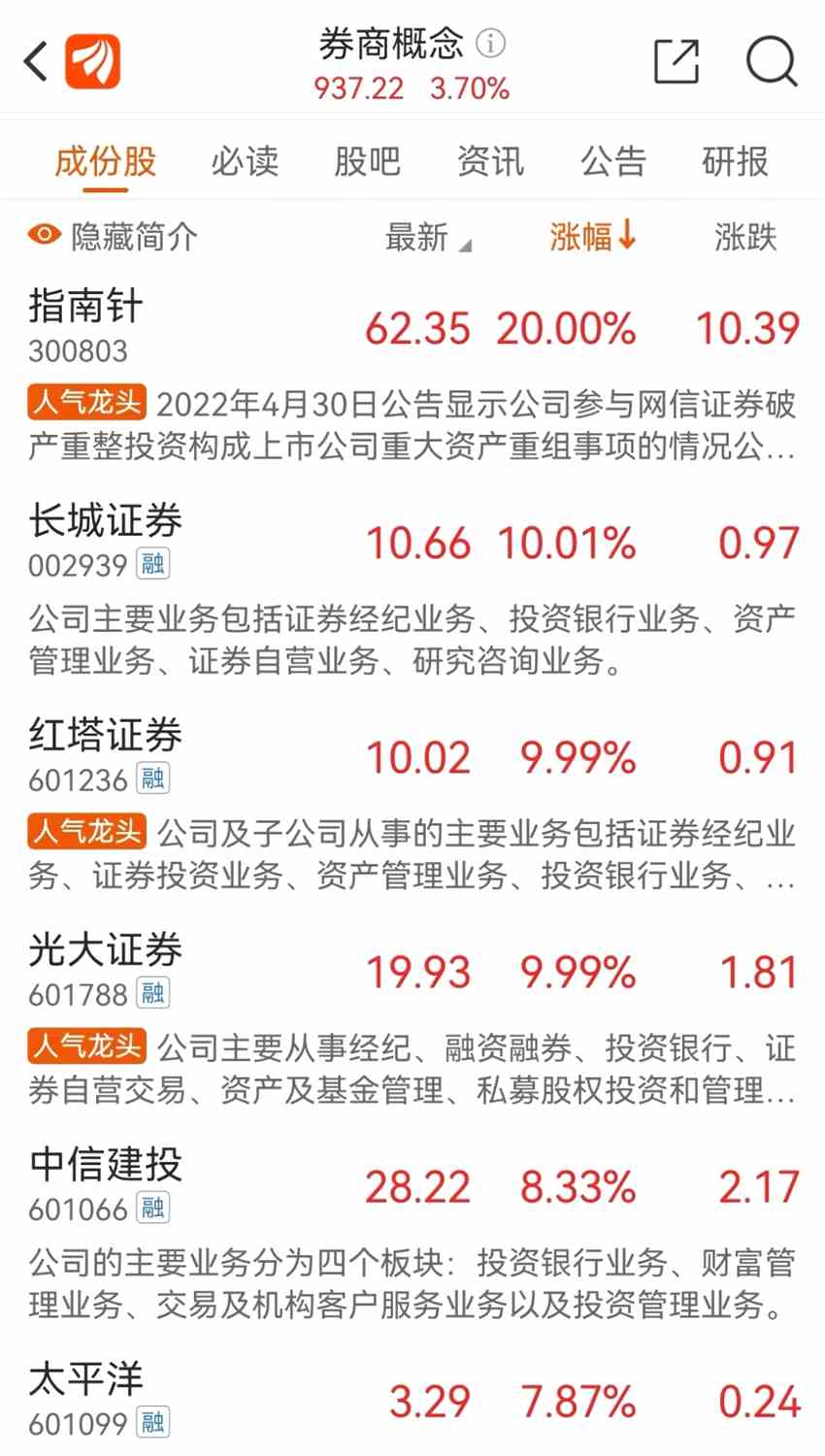Select the 成份股 tab
Image resolution: width=825 pixels, height=1456 pixels.
click(x=105, y=161)
